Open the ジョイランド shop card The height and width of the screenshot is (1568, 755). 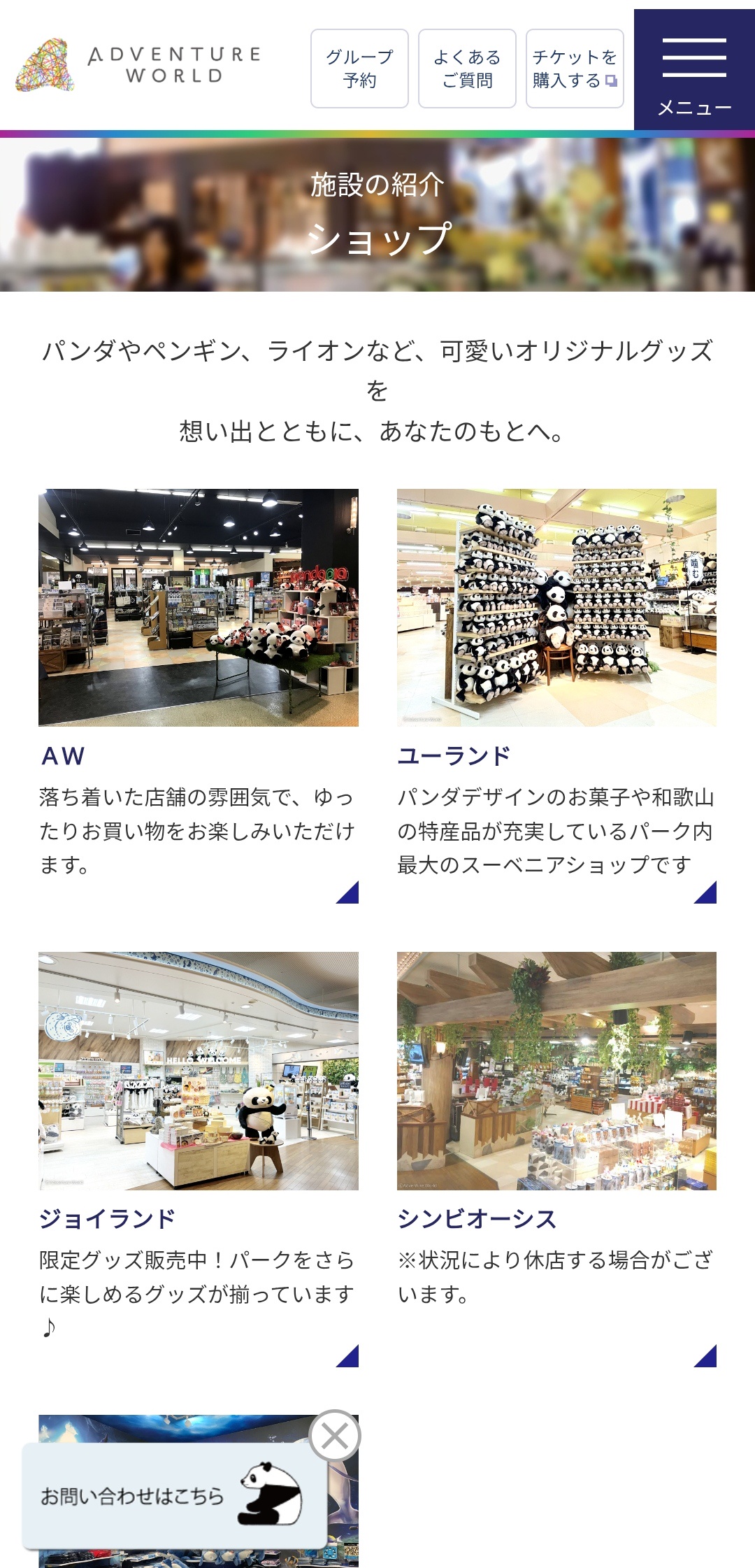click(199, 1159)
